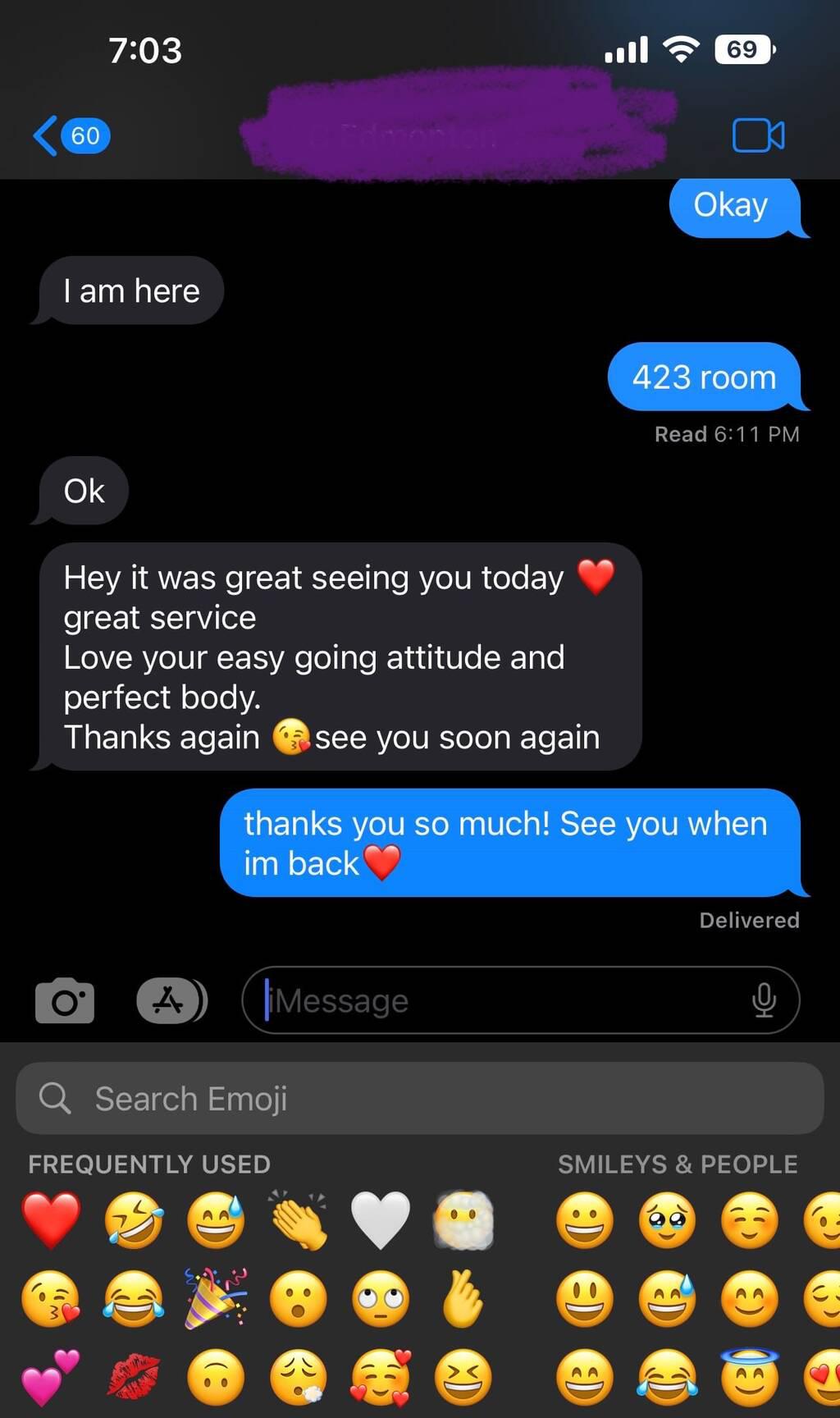Insert the two pink hearts emoji
The image size is (840, 1418).
pyautogui.click(x=52, y=1378)
